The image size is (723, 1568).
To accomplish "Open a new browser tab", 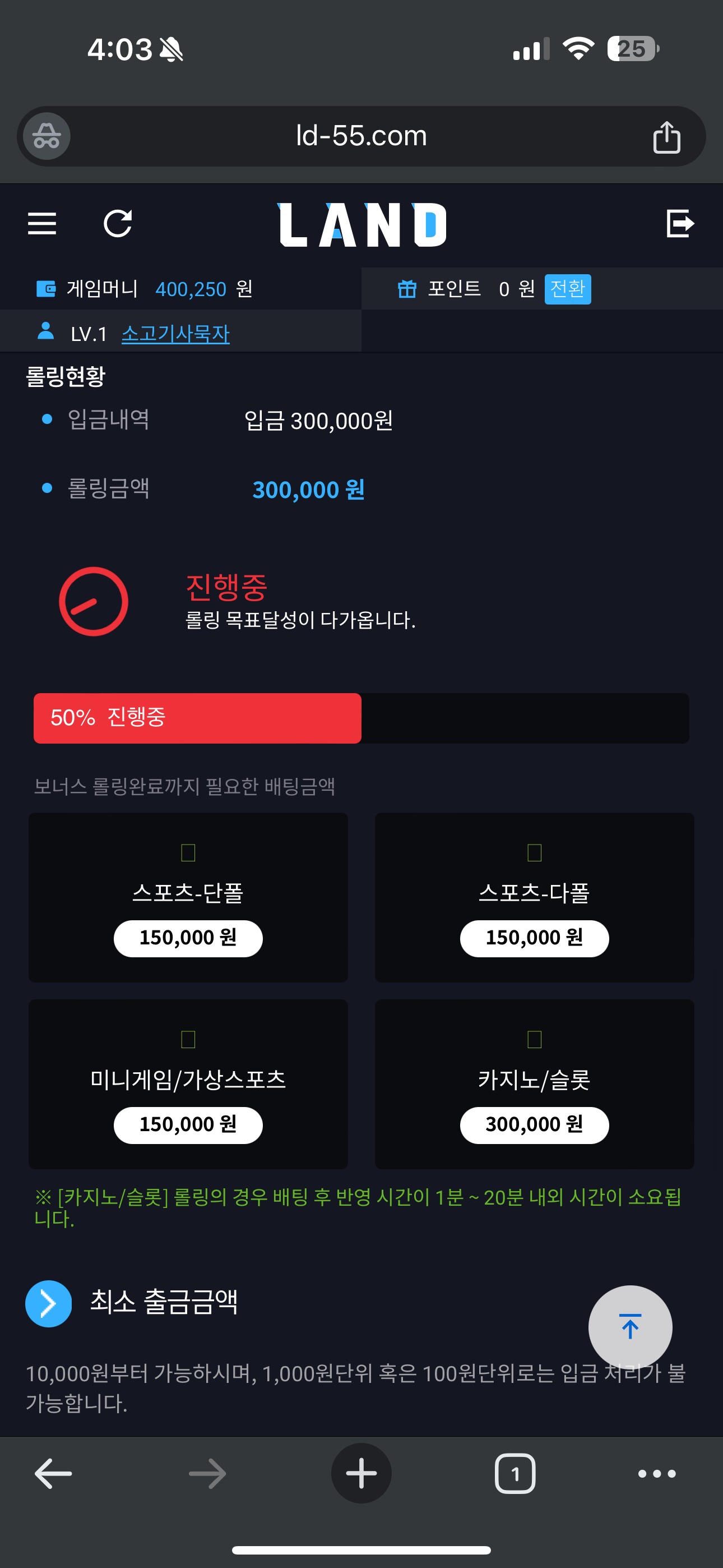I will point(361,1473).
